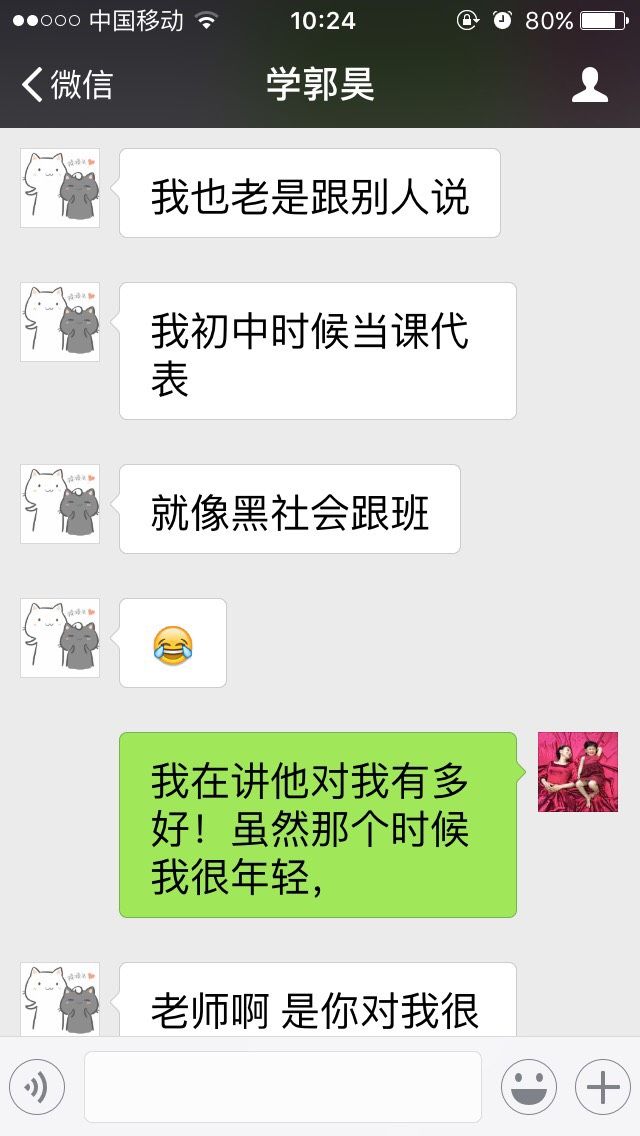Open the cat avatar next to 我也老是跟别人说
Image resolution: width=640 pixels, height=1136 pixels.
(60, 188)
